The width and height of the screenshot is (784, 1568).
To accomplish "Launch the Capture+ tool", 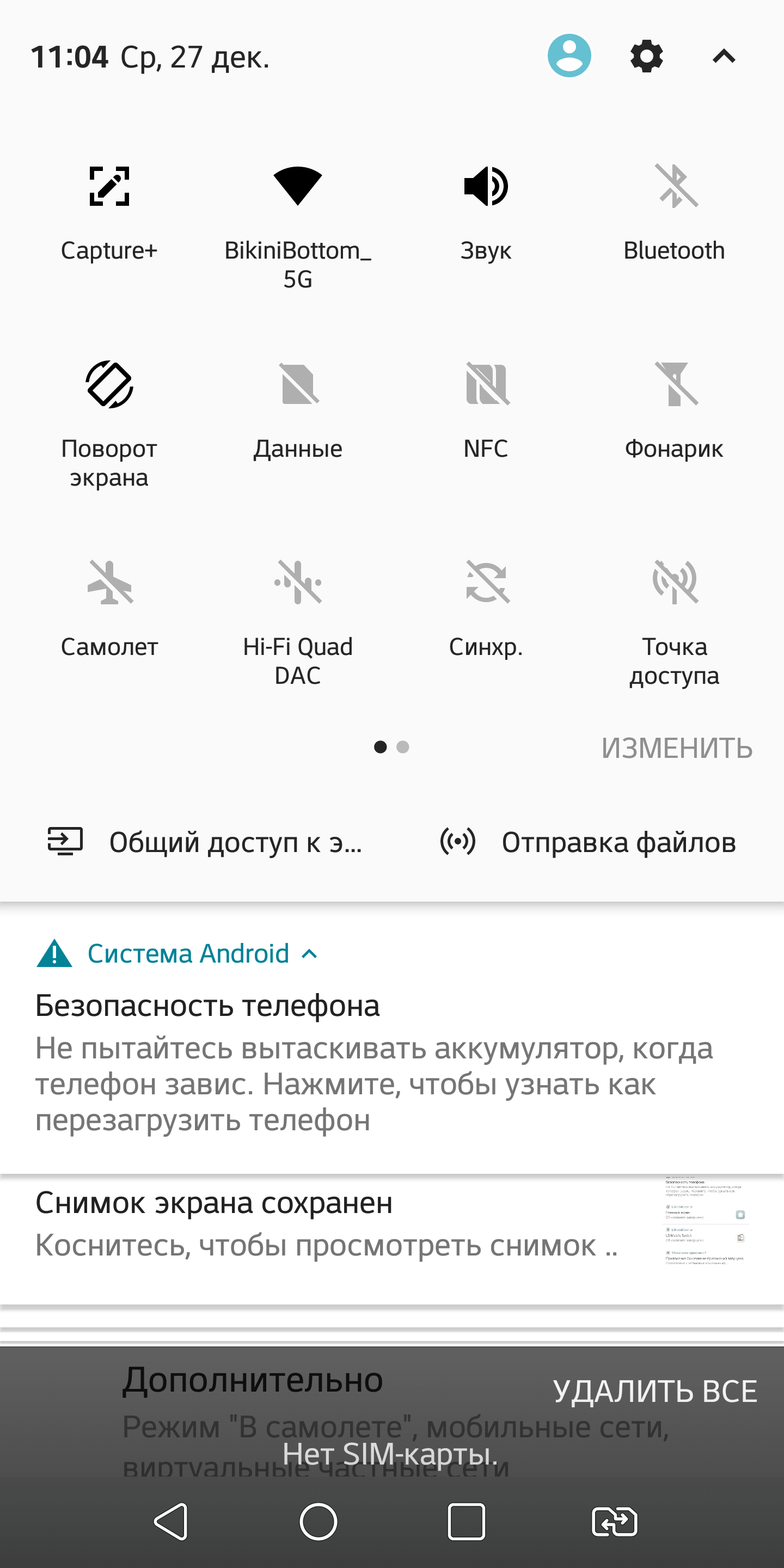I will click(109, 186).
